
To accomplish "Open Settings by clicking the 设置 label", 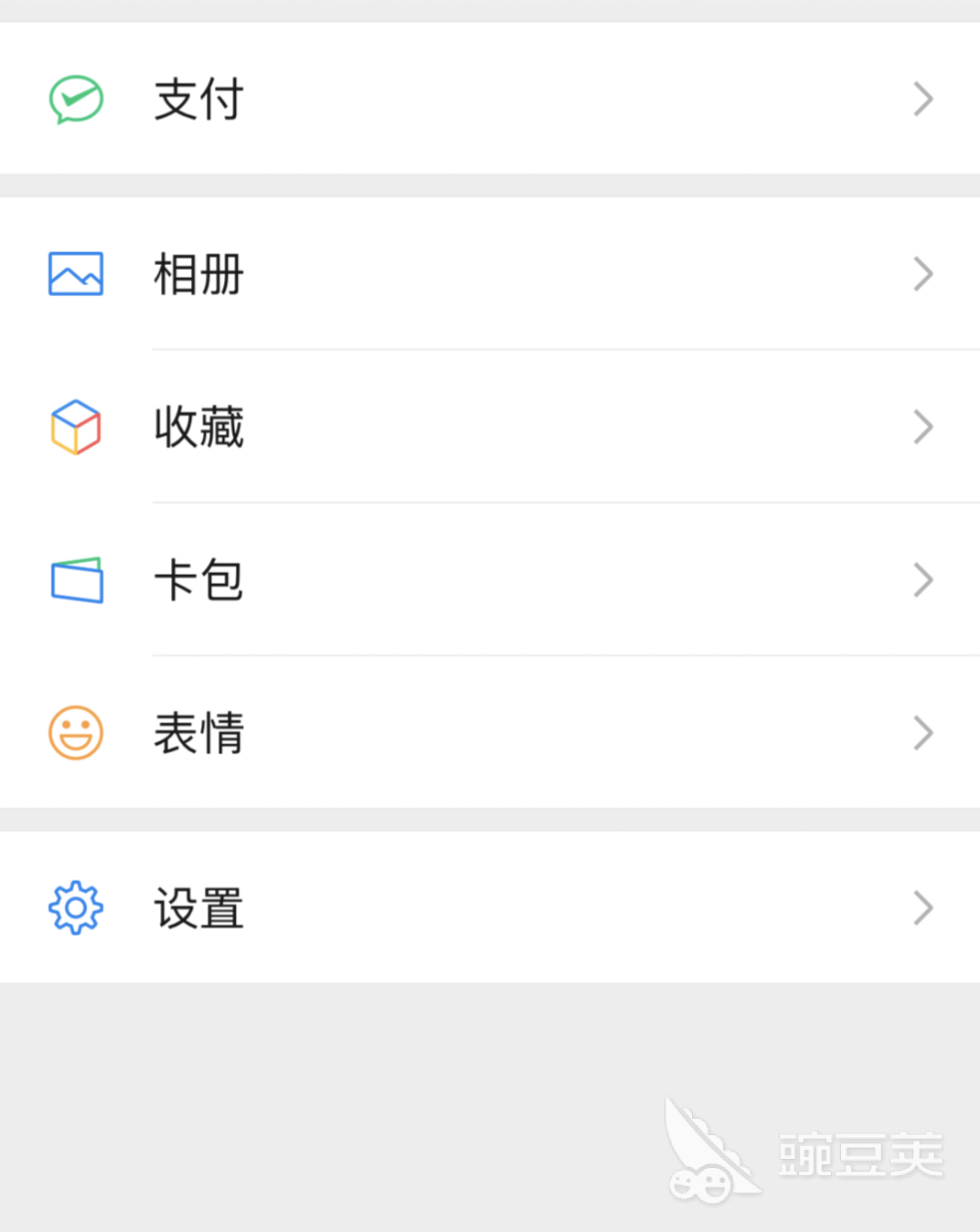I will coord(197,907).
